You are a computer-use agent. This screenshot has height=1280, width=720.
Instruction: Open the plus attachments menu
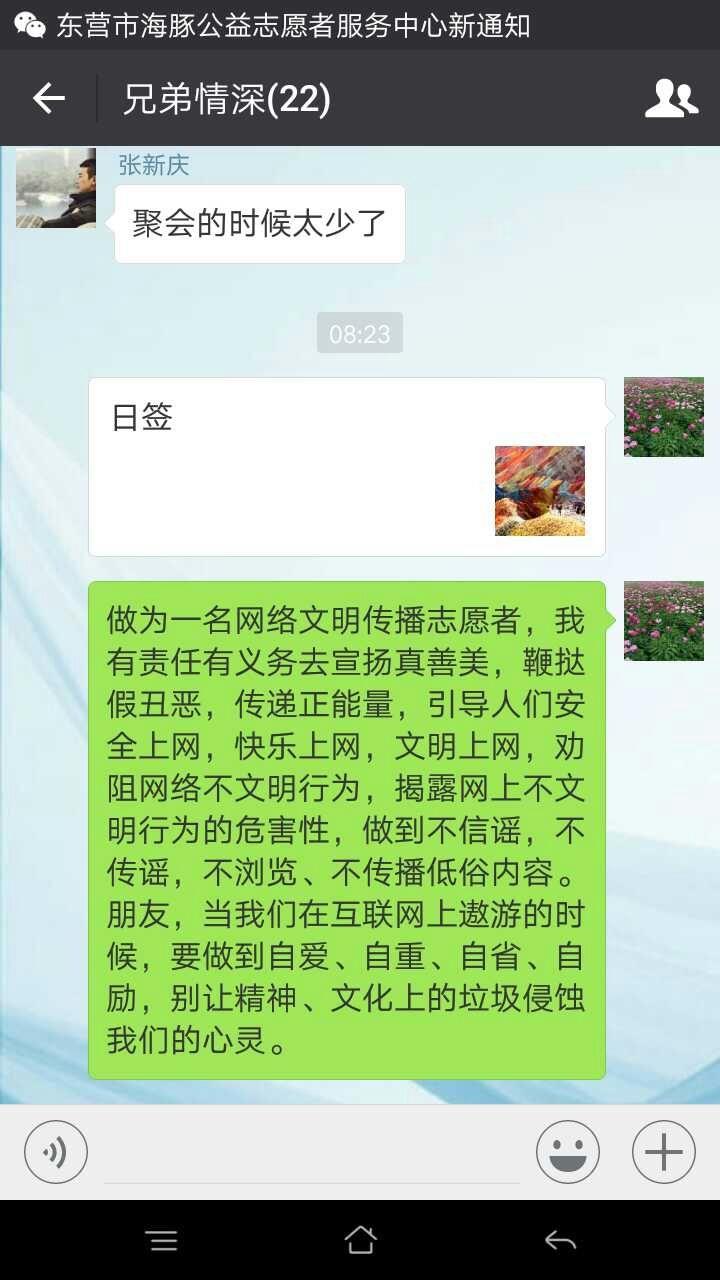tap(664, 1152)
